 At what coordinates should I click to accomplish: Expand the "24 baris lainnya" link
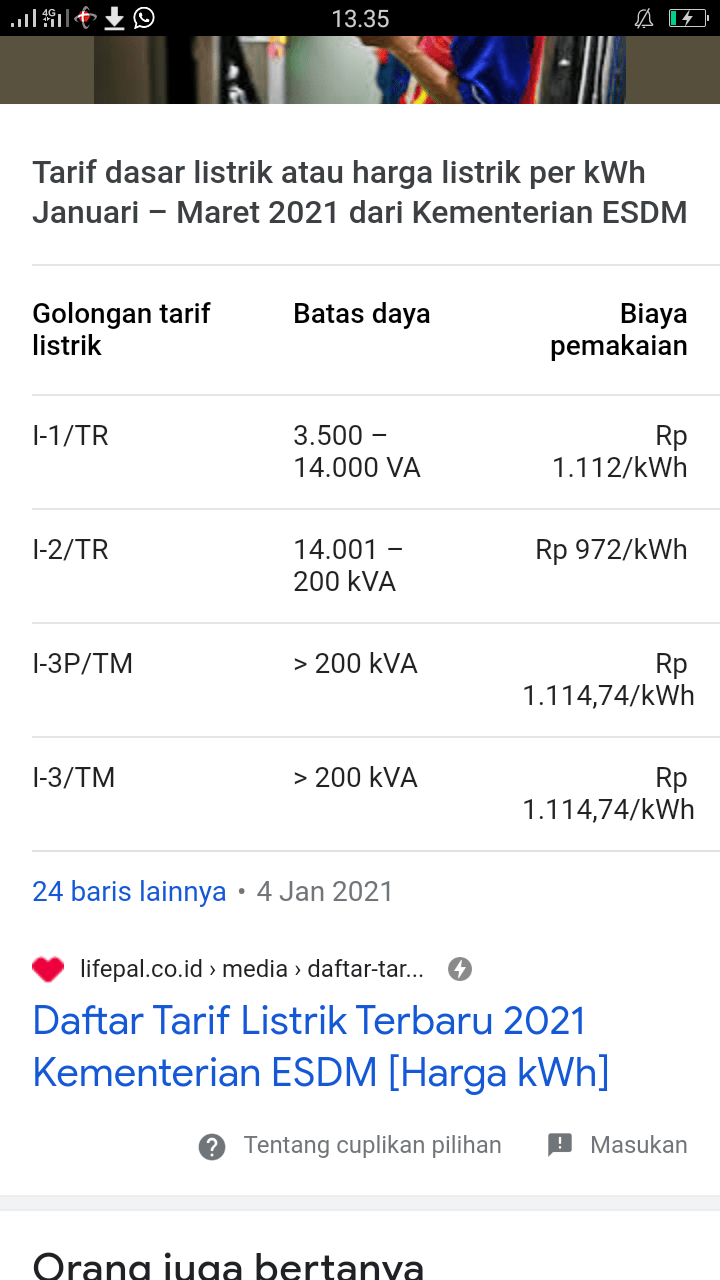(129, 891)
